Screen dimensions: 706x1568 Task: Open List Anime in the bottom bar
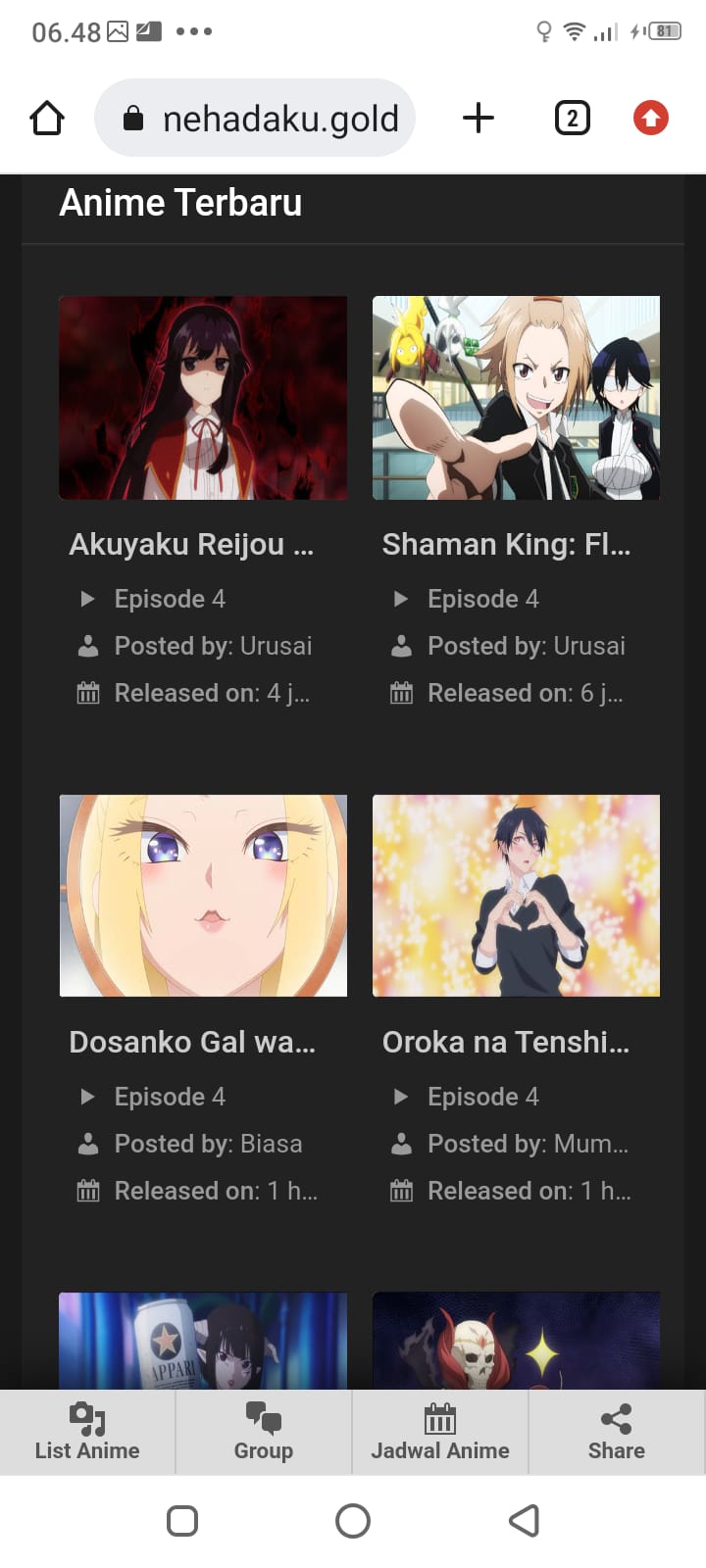[x=87, y=1432]
